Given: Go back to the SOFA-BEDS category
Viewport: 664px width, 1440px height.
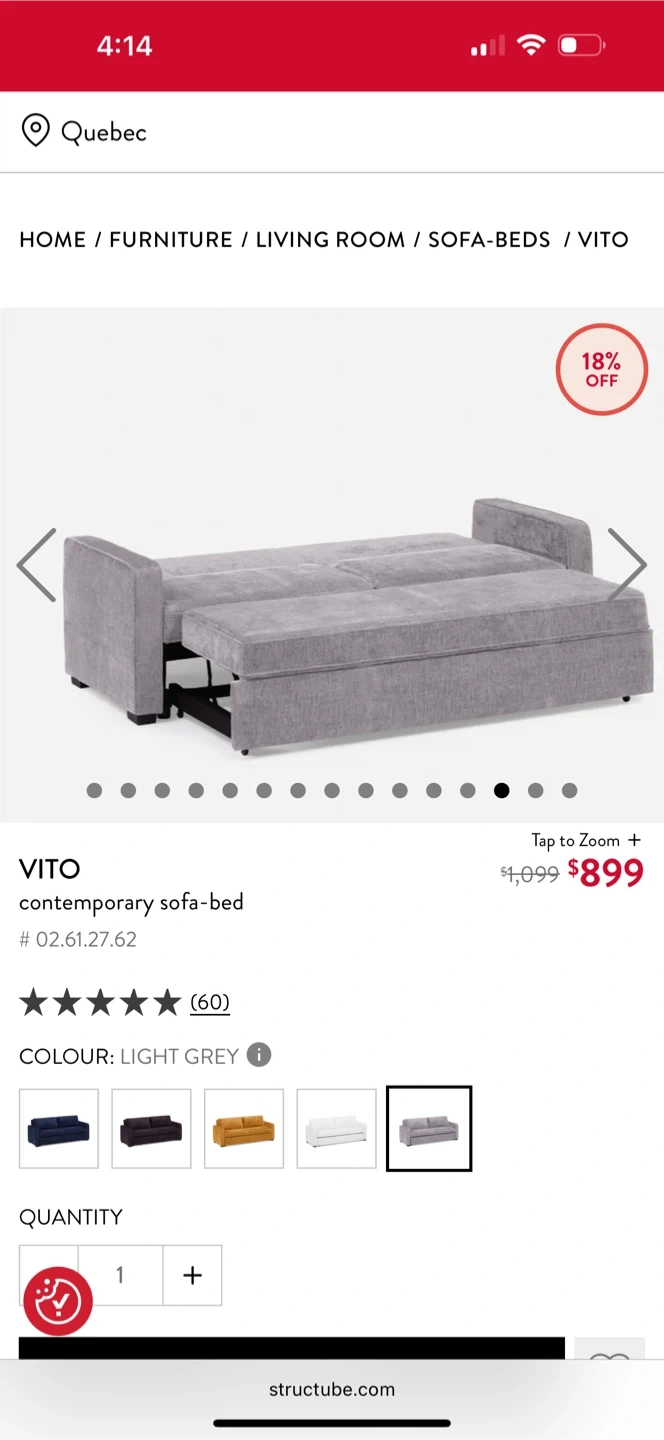Looking at the screenshot, I should click(489, 240).
